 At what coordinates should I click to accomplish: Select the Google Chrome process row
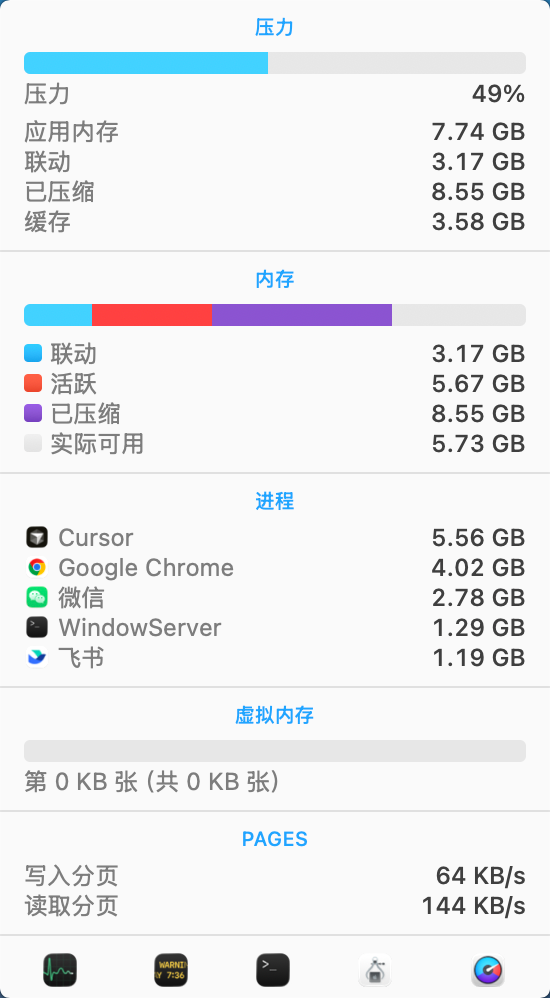pos(275,567)
